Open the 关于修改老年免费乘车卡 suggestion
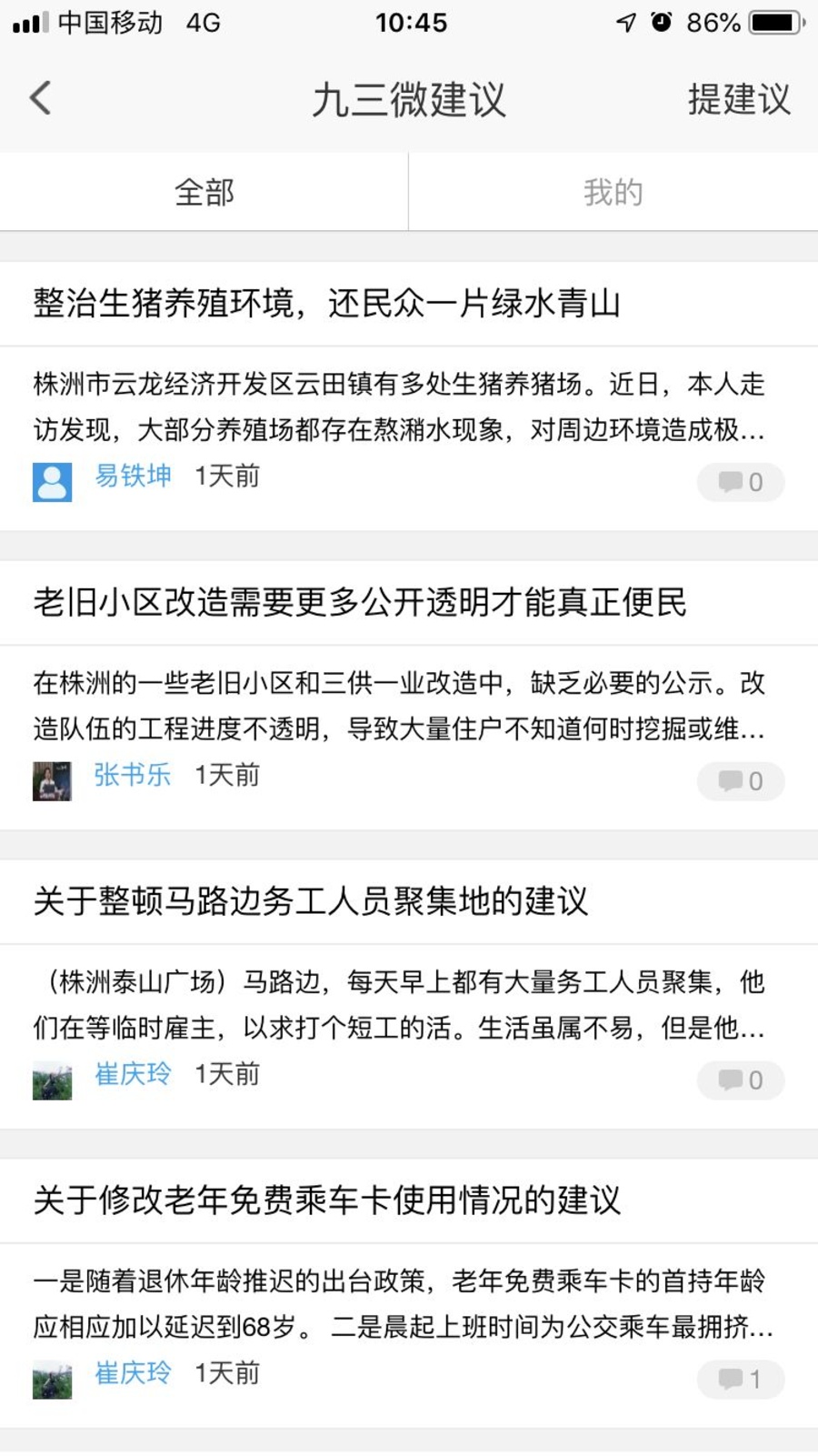Screen dimensions: 818x1456 pos(327,1200)
